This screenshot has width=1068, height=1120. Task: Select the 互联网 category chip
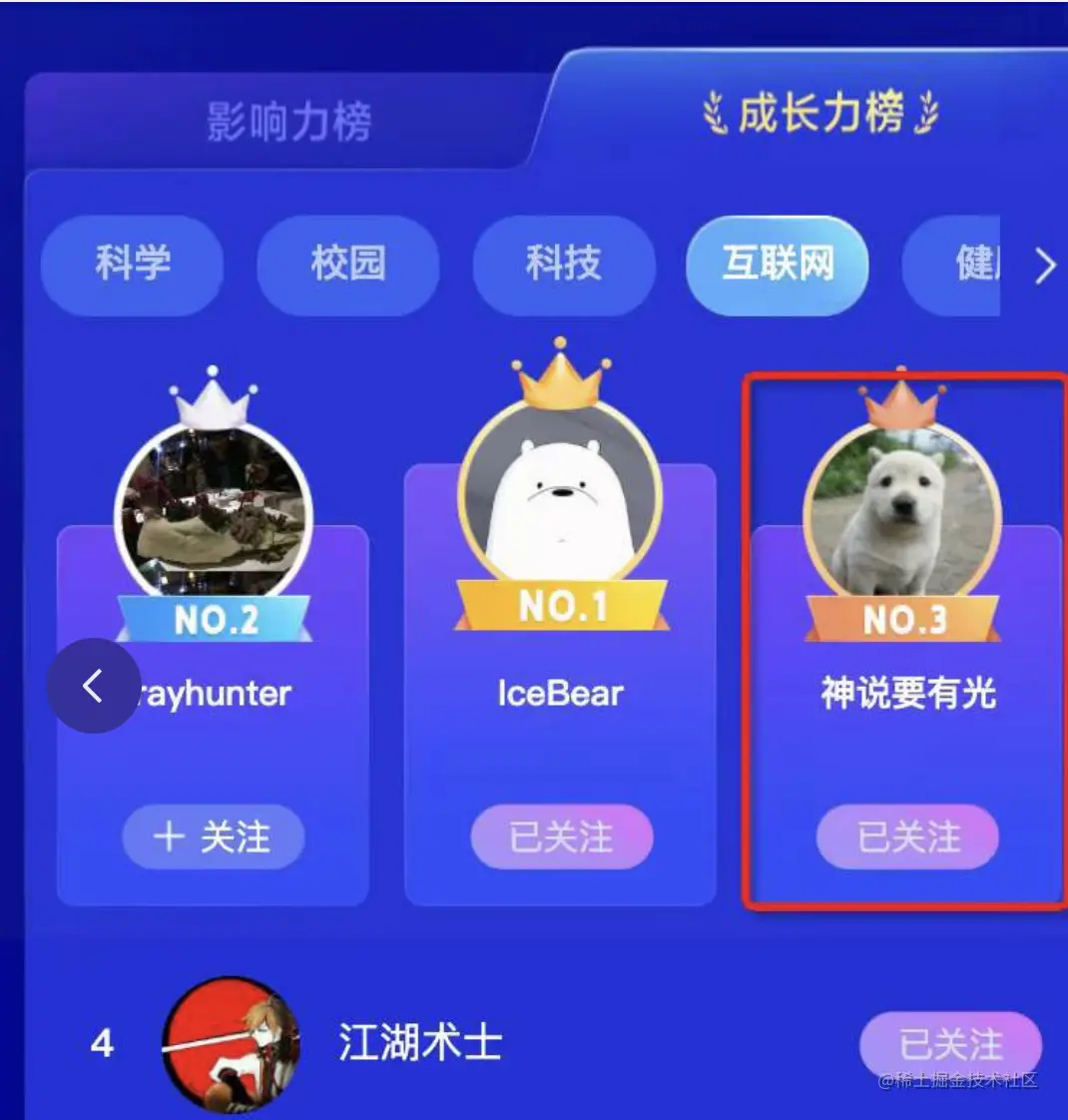coord(778,265)
